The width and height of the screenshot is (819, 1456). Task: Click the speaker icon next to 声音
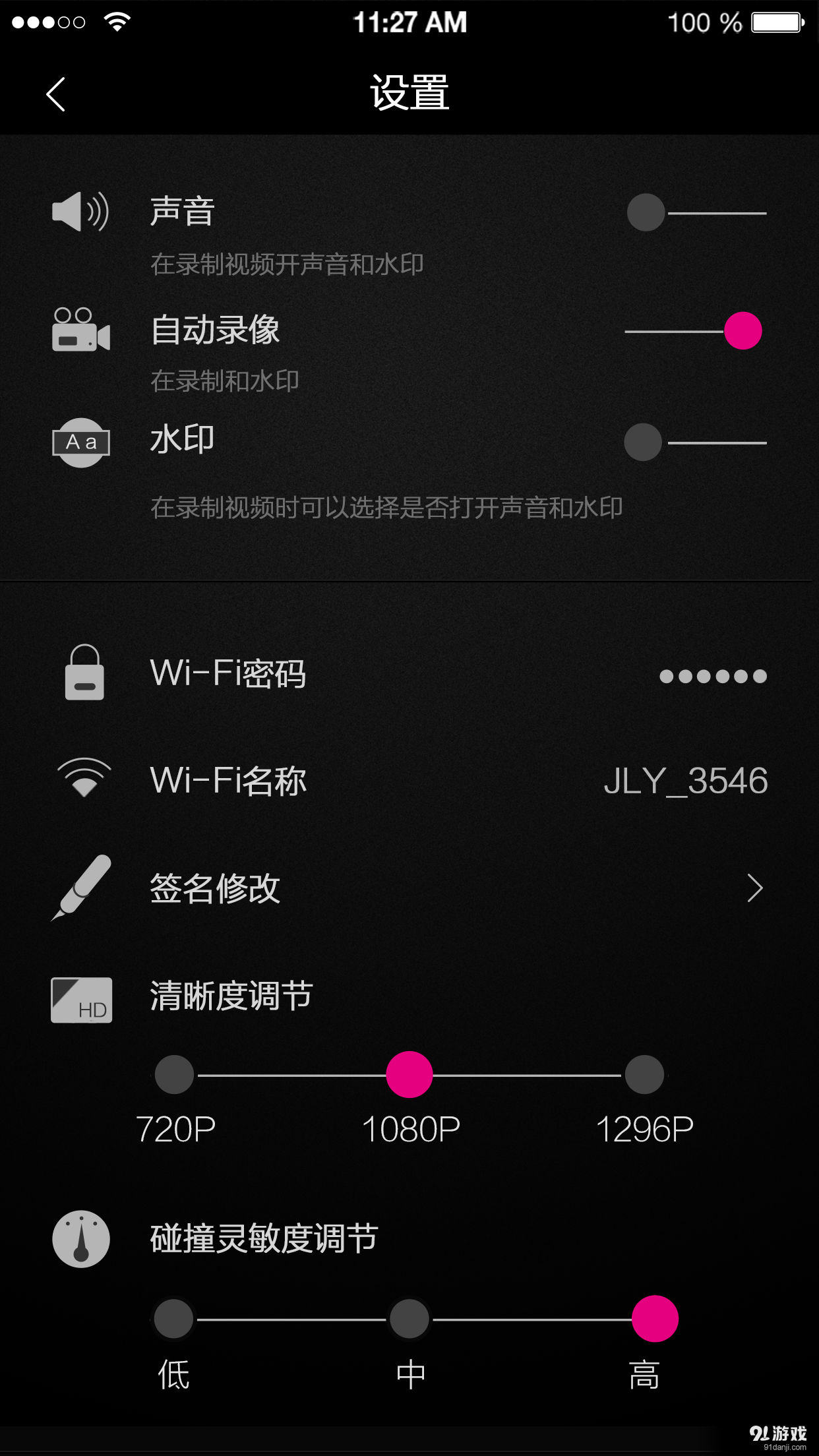pos(80,211)
